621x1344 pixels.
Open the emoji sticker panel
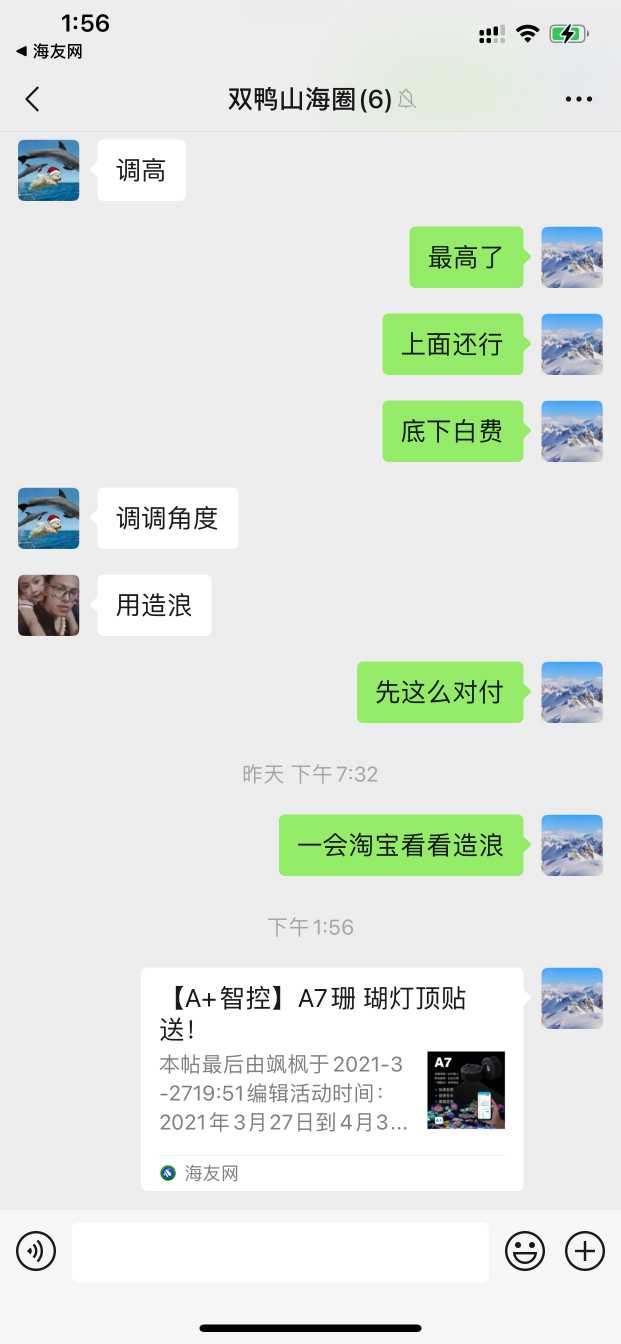(x=525, y=1251)
